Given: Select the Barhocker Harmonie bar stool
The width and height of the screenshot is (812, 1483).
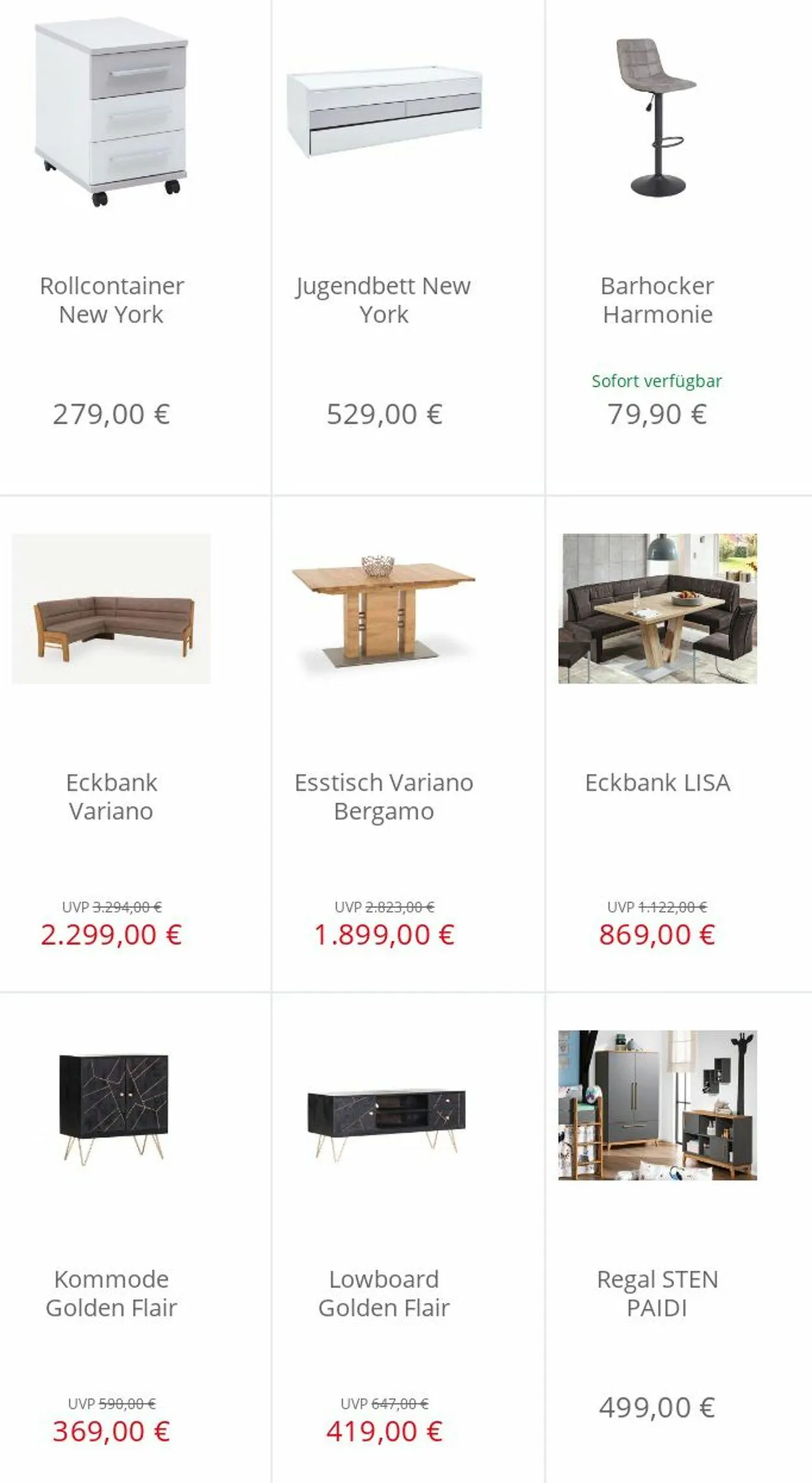Looking at the screenshot, I should click(657, 300).
